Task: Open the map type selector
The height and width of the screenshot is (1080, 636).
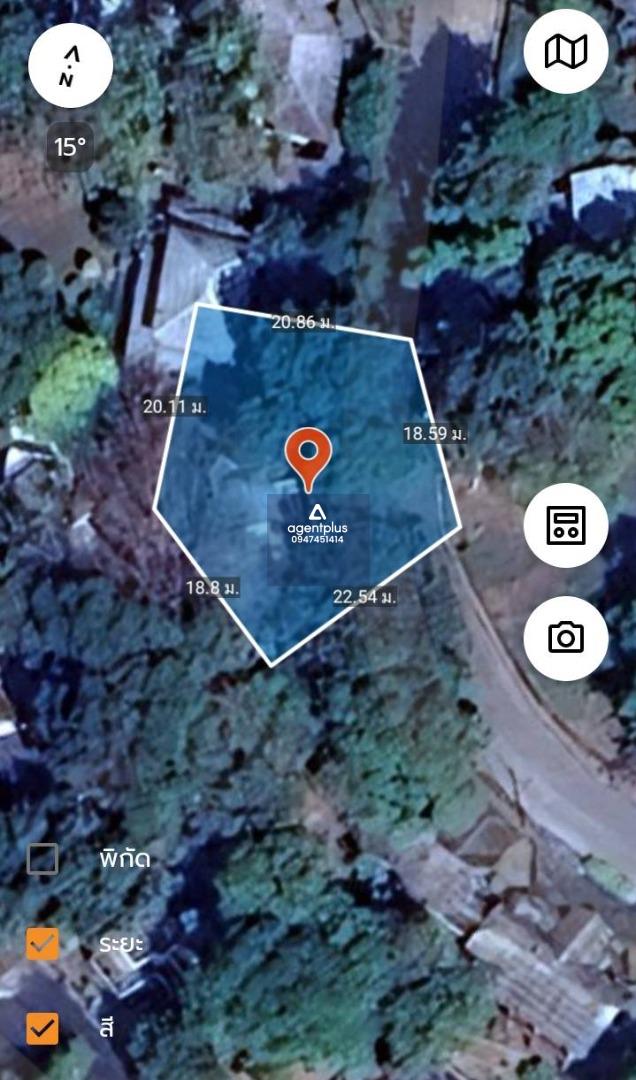Action: 566,52
